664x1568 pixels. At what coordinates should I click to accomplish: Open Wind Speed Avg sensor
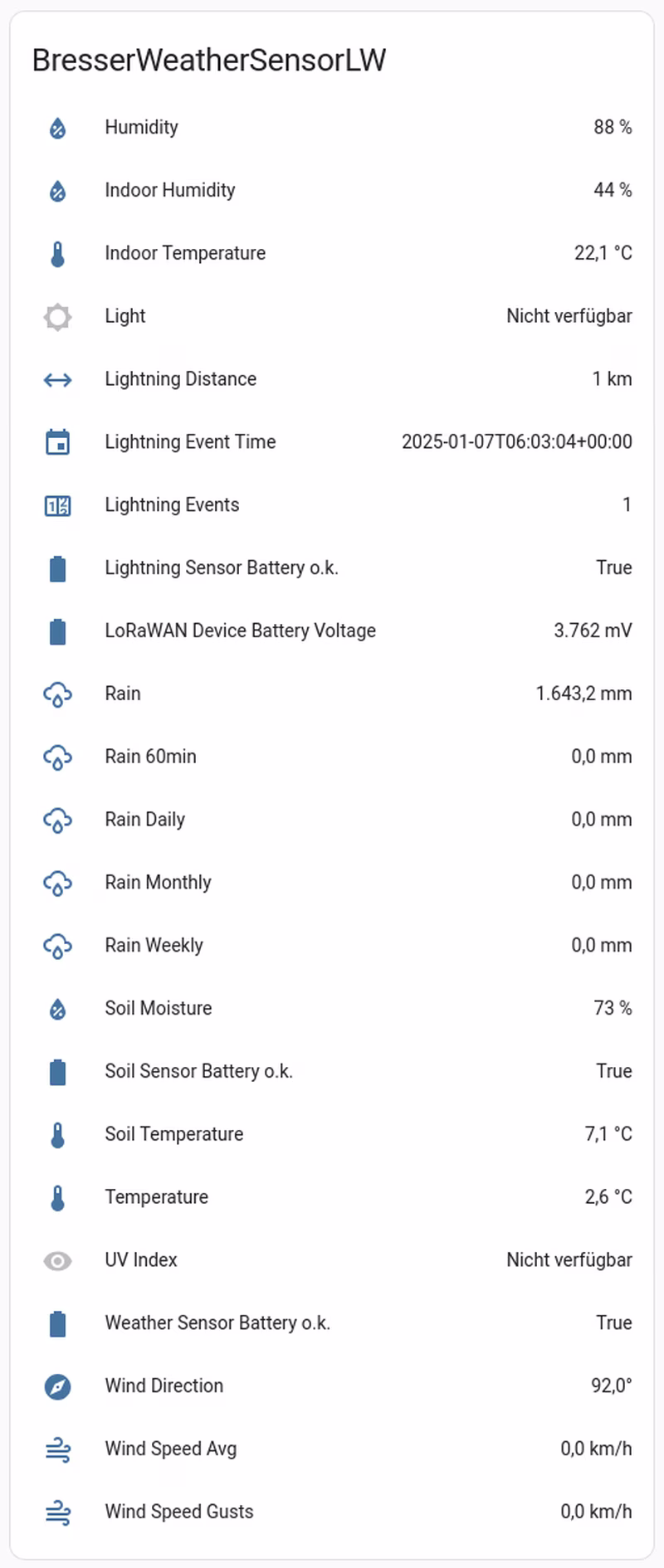pos(170,1449)
